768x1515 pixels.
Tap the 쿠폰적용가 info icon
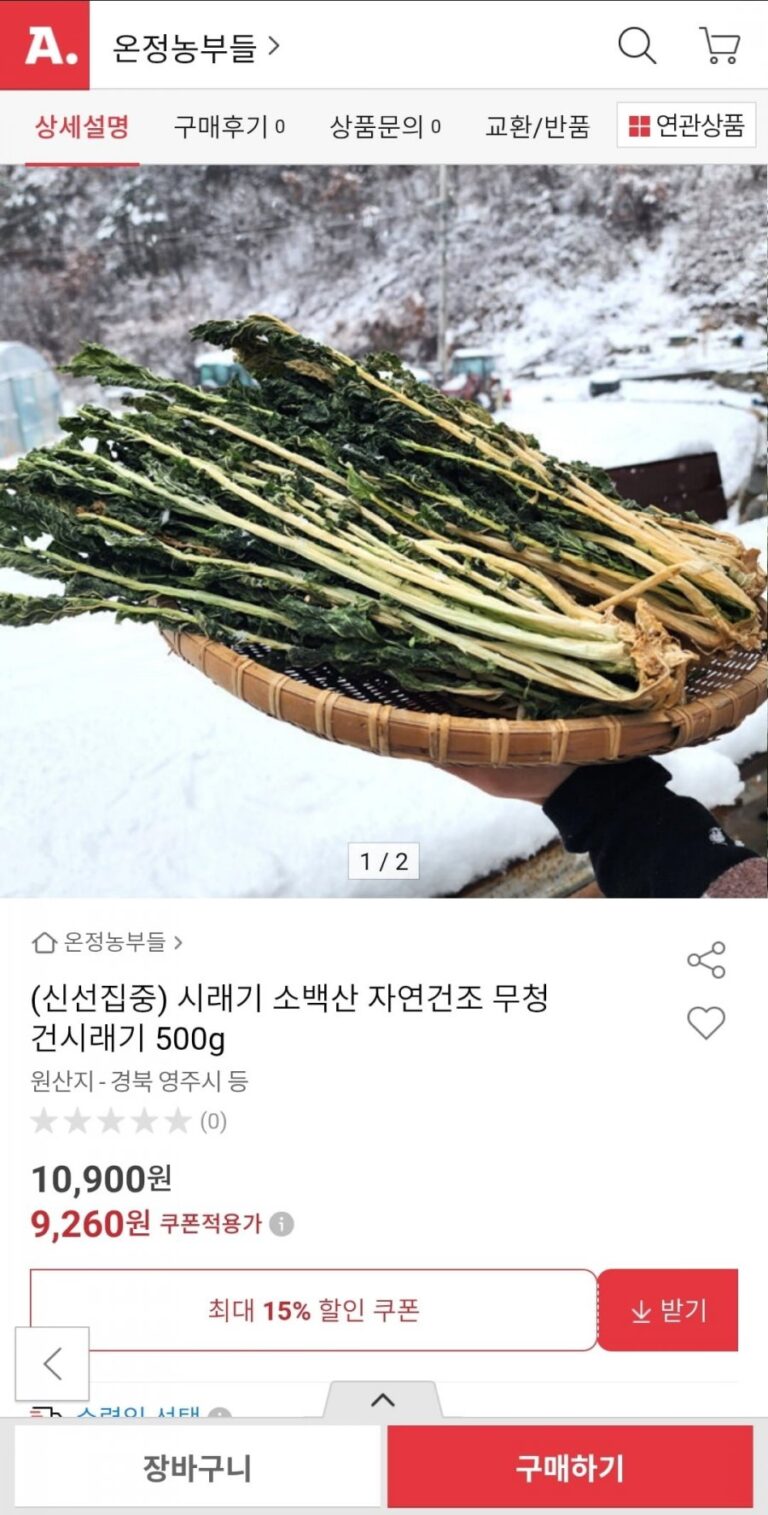(x=282, y=1224)
